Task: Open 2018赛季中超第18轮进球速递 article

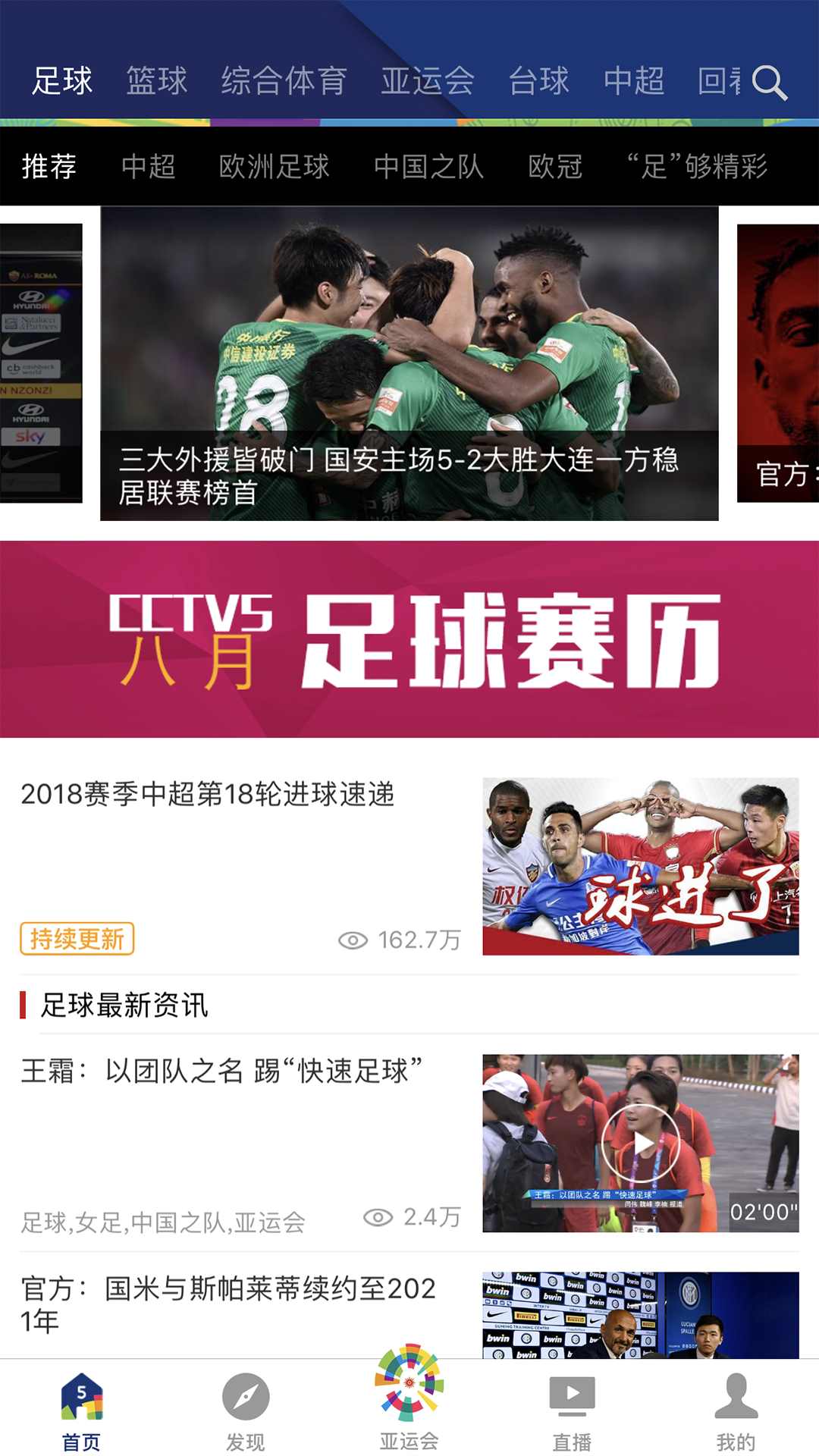Action: [x=207, y=795]
